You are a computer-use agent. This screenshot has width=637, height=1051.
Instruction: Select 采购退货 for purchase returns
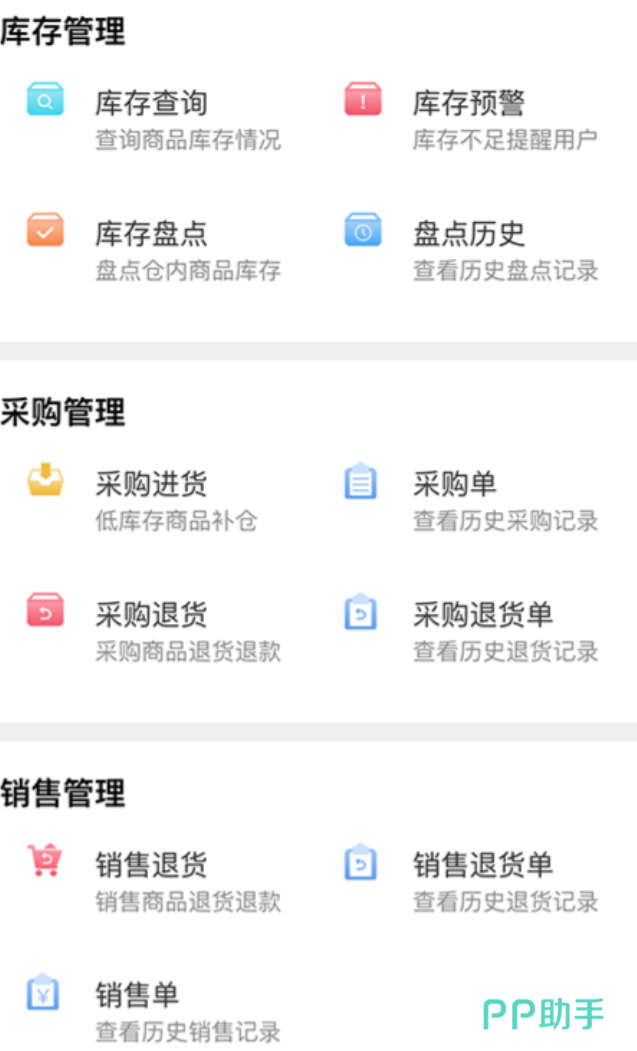pyautogui.click(x=150, y=615)
